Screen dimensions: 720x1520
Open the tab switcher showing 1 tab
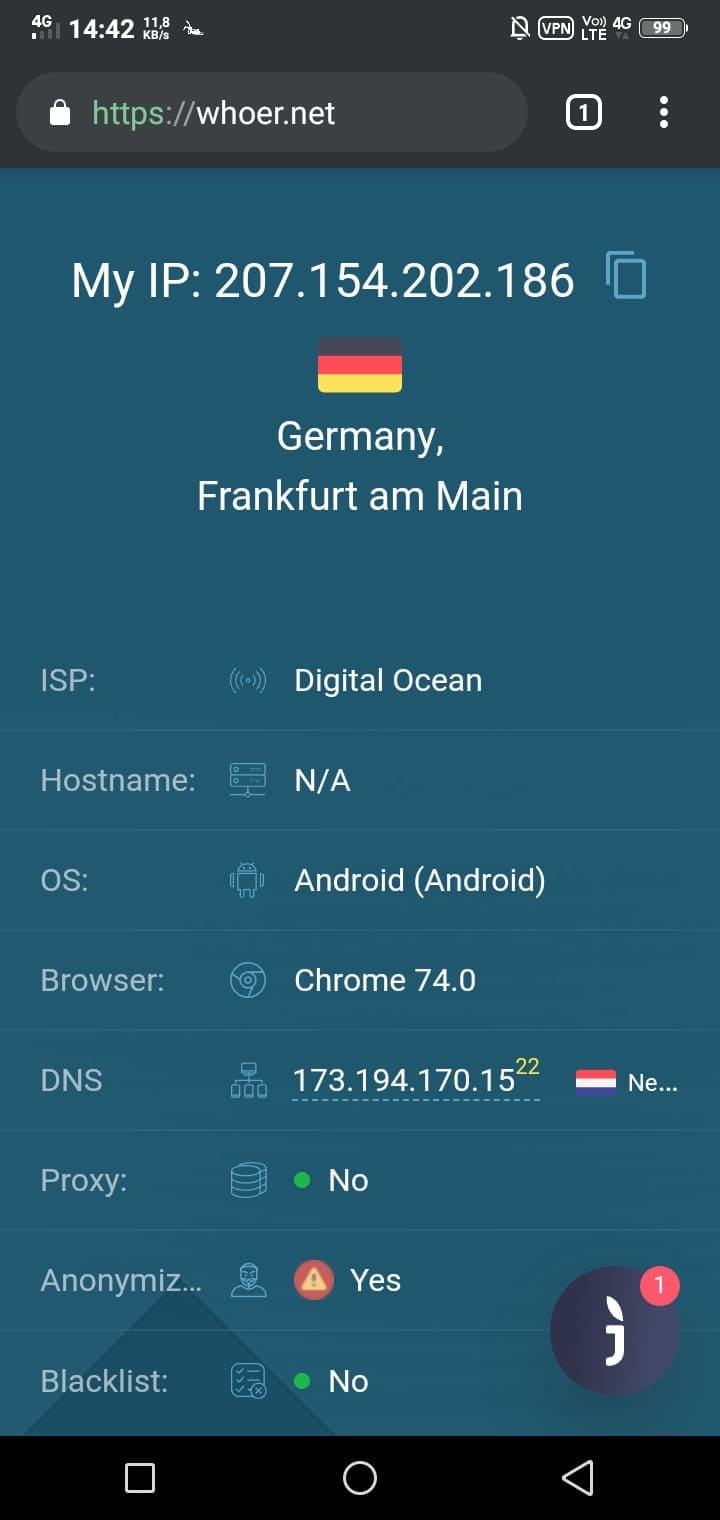point(584,112)
